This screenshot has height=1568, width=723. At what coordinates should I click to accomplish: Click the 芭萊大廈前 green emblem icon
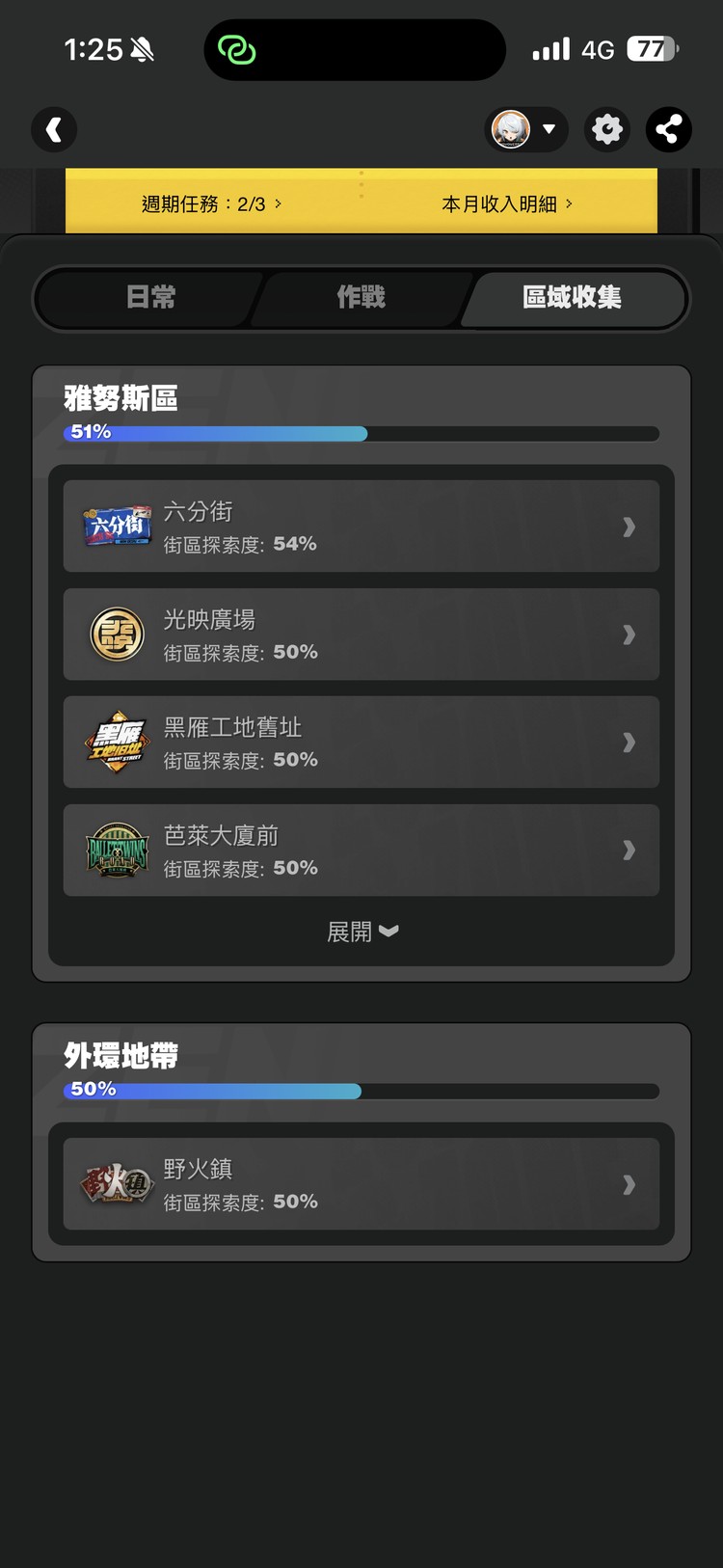[x=115, y=850]
